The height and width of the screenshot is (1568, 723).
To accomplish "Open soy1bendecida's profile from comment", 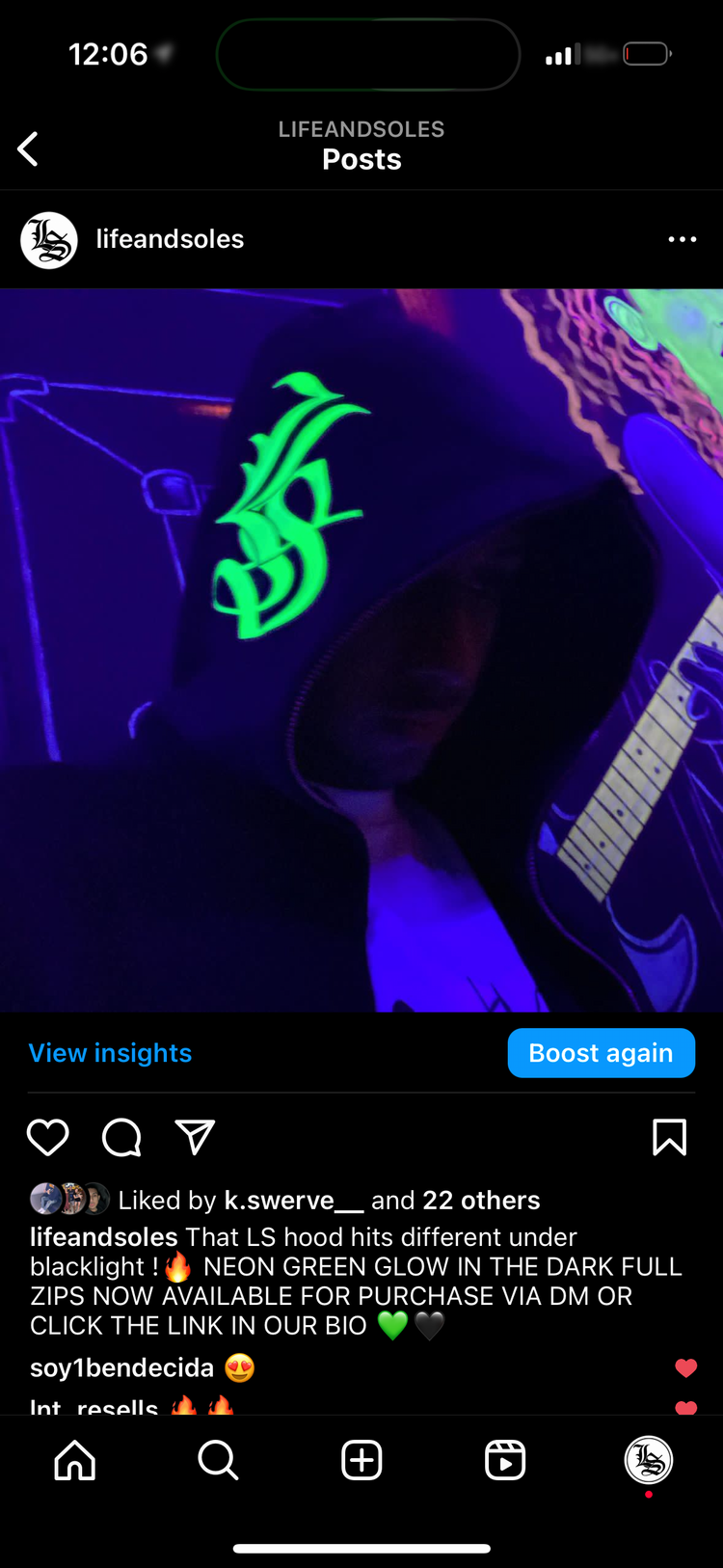I will 121,1367.
